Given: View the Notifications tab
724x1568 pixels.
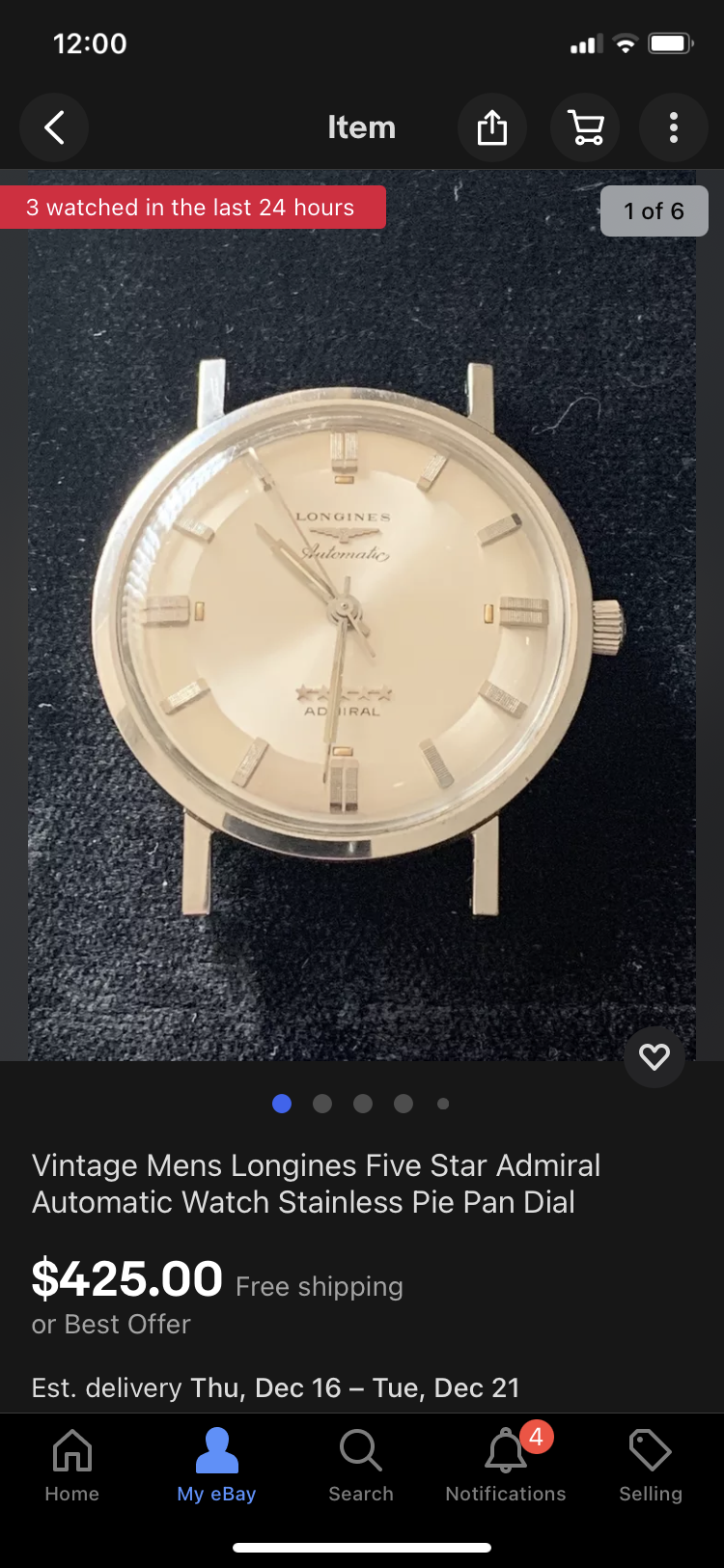Looking at the screenshot, I should pos(506,1465).
